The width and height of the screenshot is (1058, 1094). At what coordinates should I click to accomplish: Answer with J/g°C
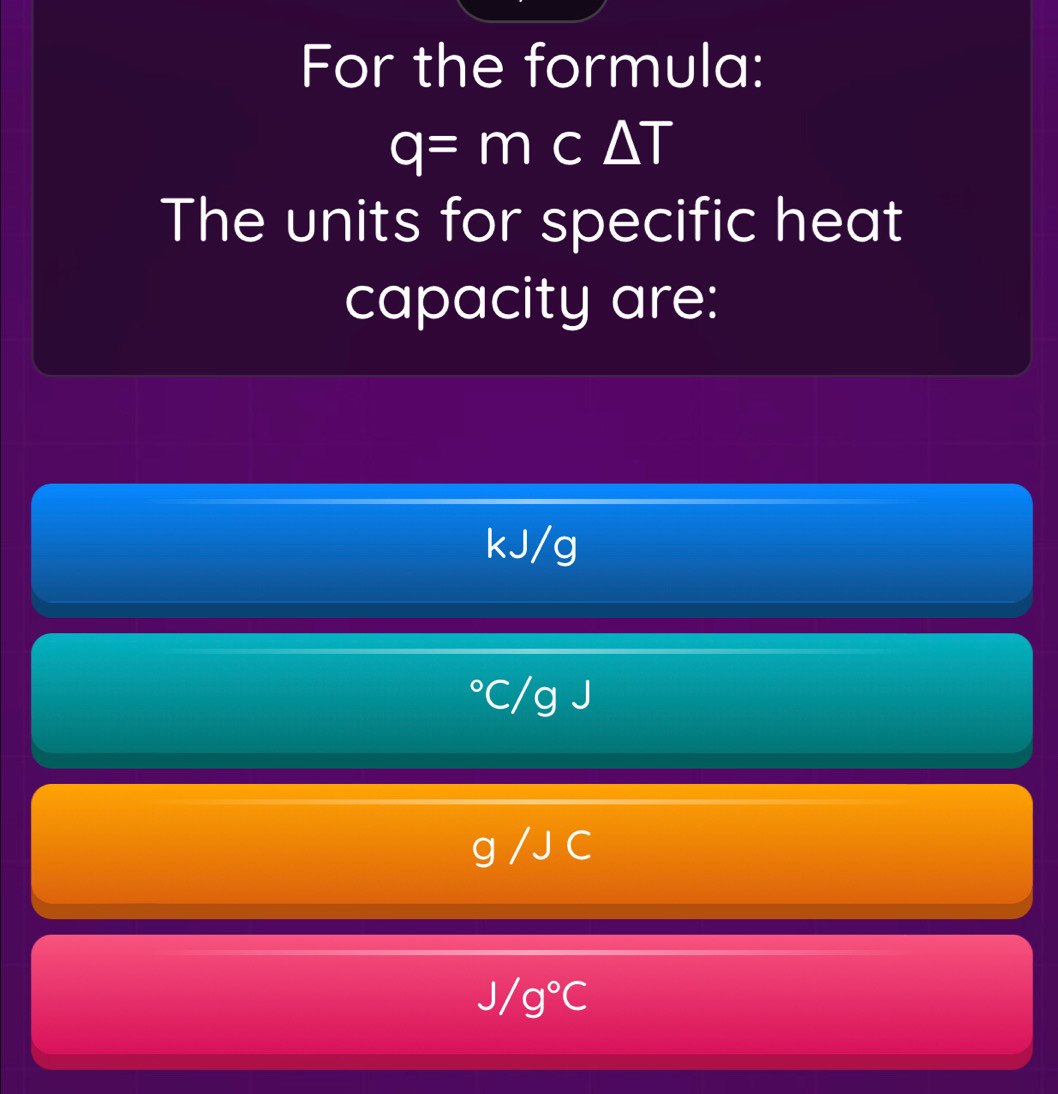[531, 997]
